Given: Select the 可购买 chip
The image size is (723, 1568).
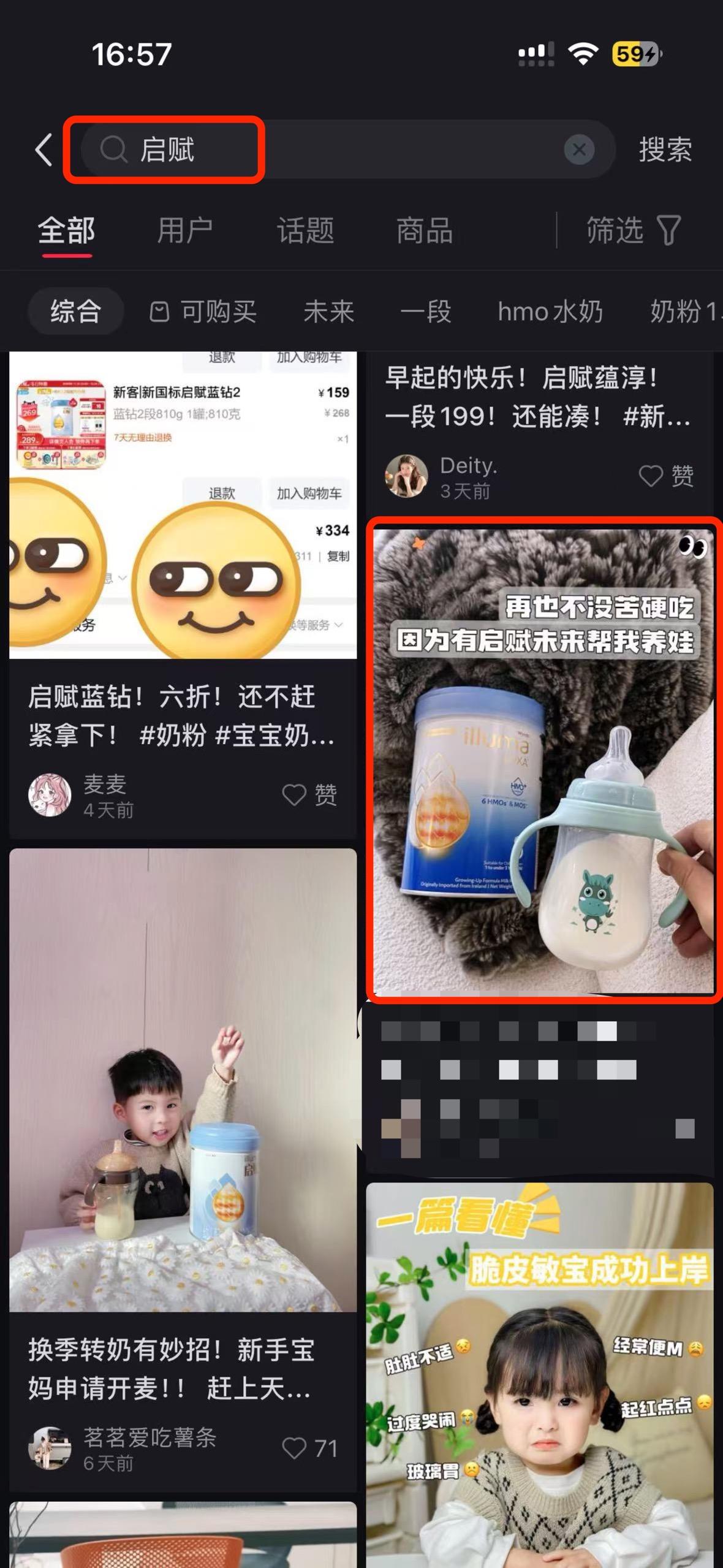Looking at the screenshot, I should [x=203, y=311].
